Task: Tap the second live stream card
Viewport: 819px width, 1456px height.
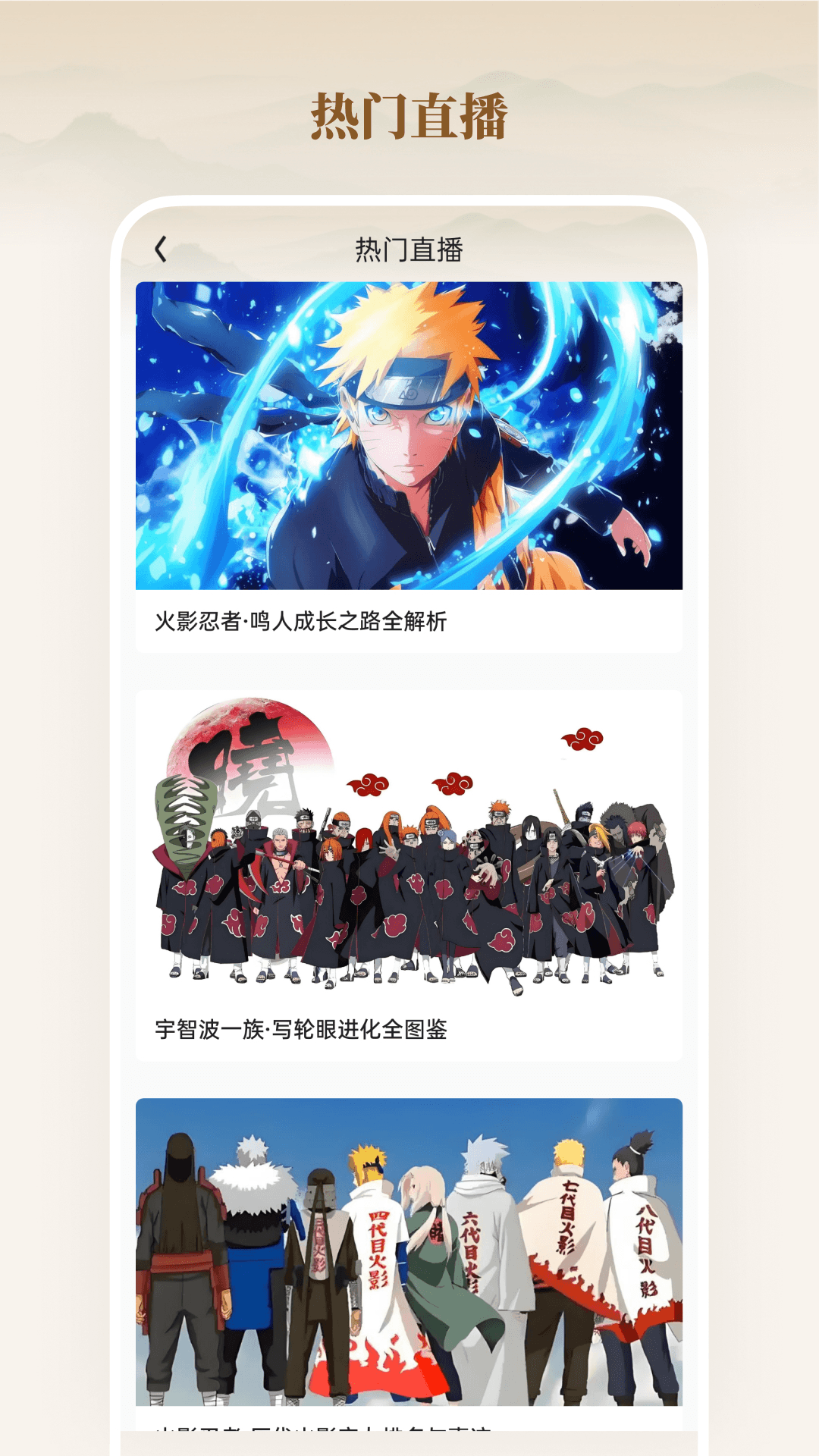Action: 409,872
